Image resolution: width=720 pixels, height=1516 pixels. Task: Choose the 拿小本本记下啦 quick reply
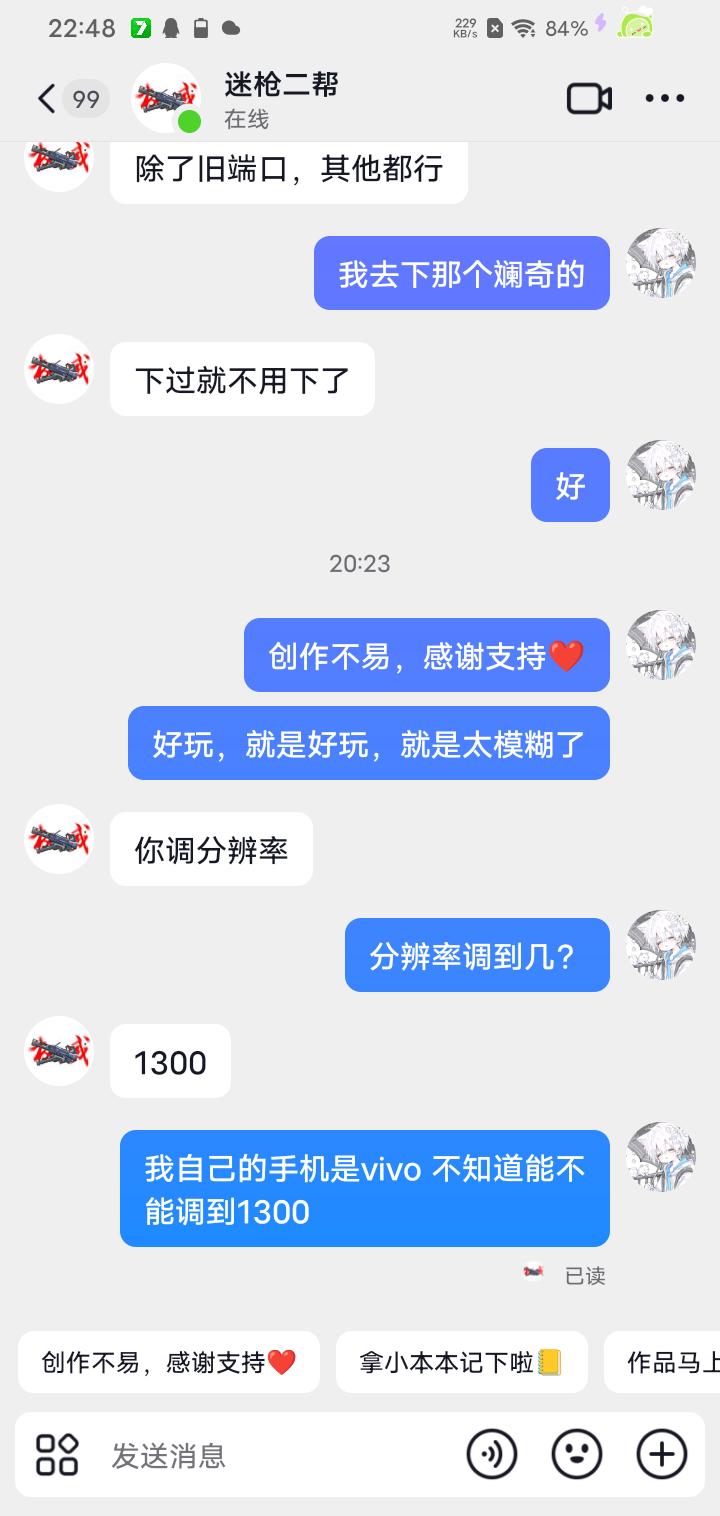[461, 1362]
